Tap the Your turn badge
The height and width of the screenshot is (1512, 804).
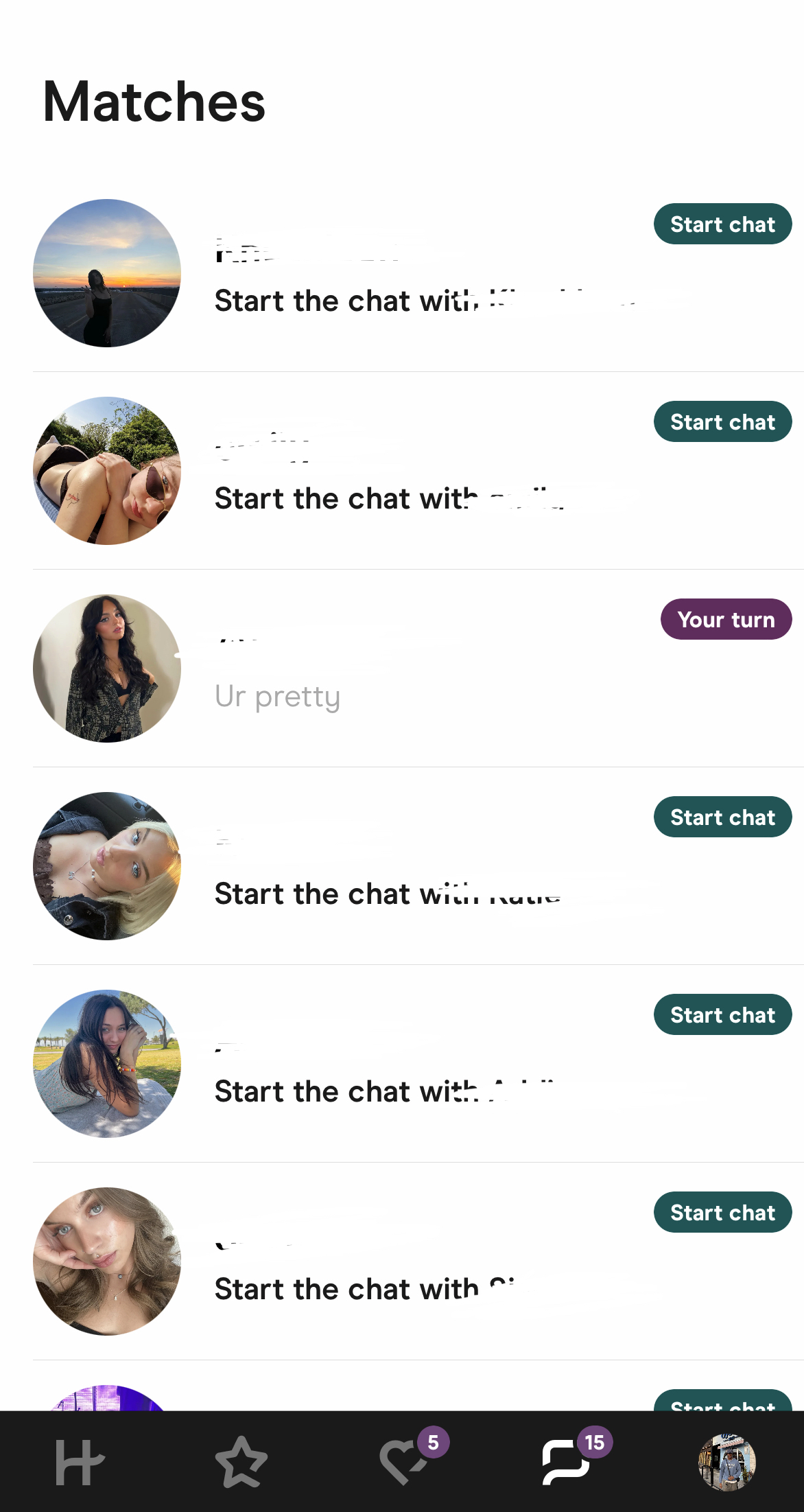(725, 620)
